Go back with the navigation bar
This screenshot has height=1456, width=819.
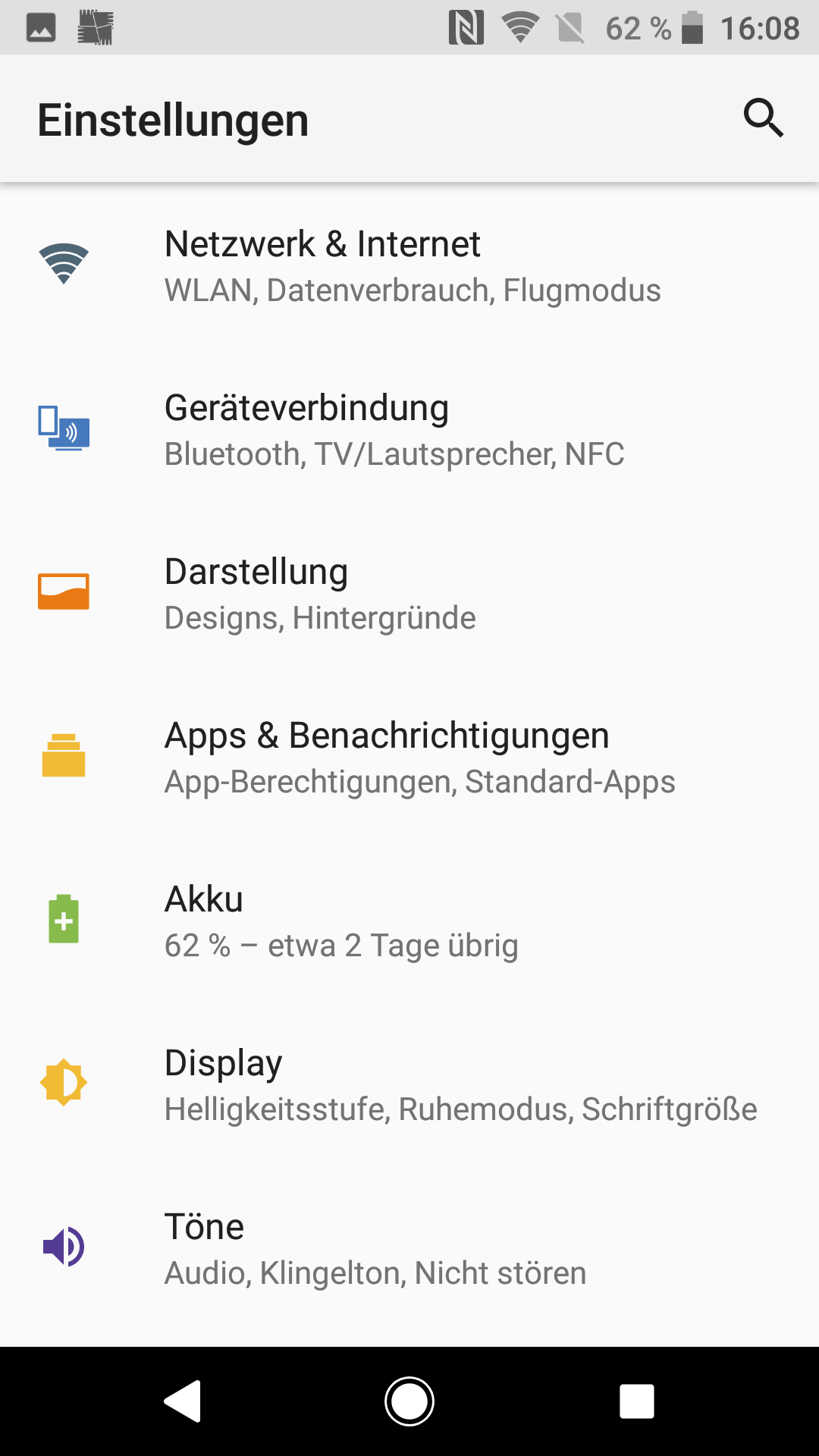(183, 1401)
